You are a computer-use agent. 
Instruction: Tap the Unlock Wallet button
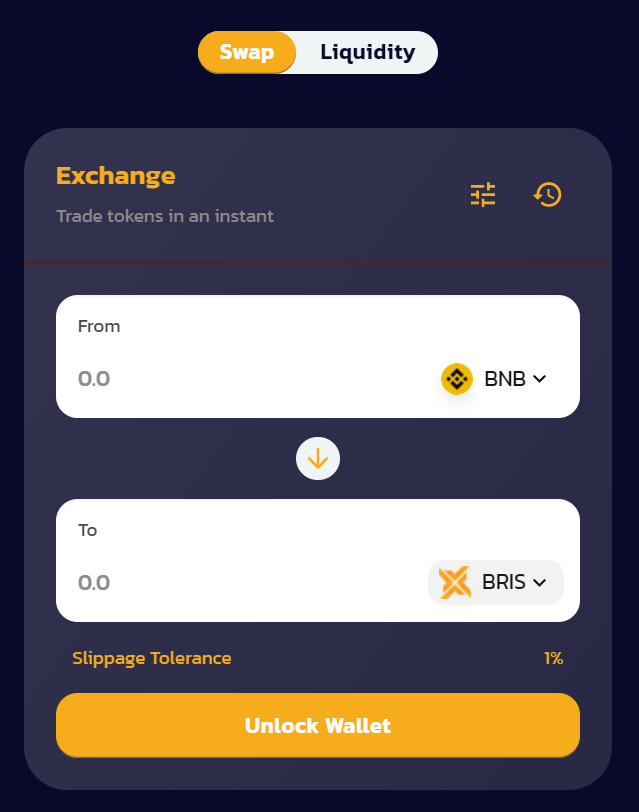click(318, 725)
